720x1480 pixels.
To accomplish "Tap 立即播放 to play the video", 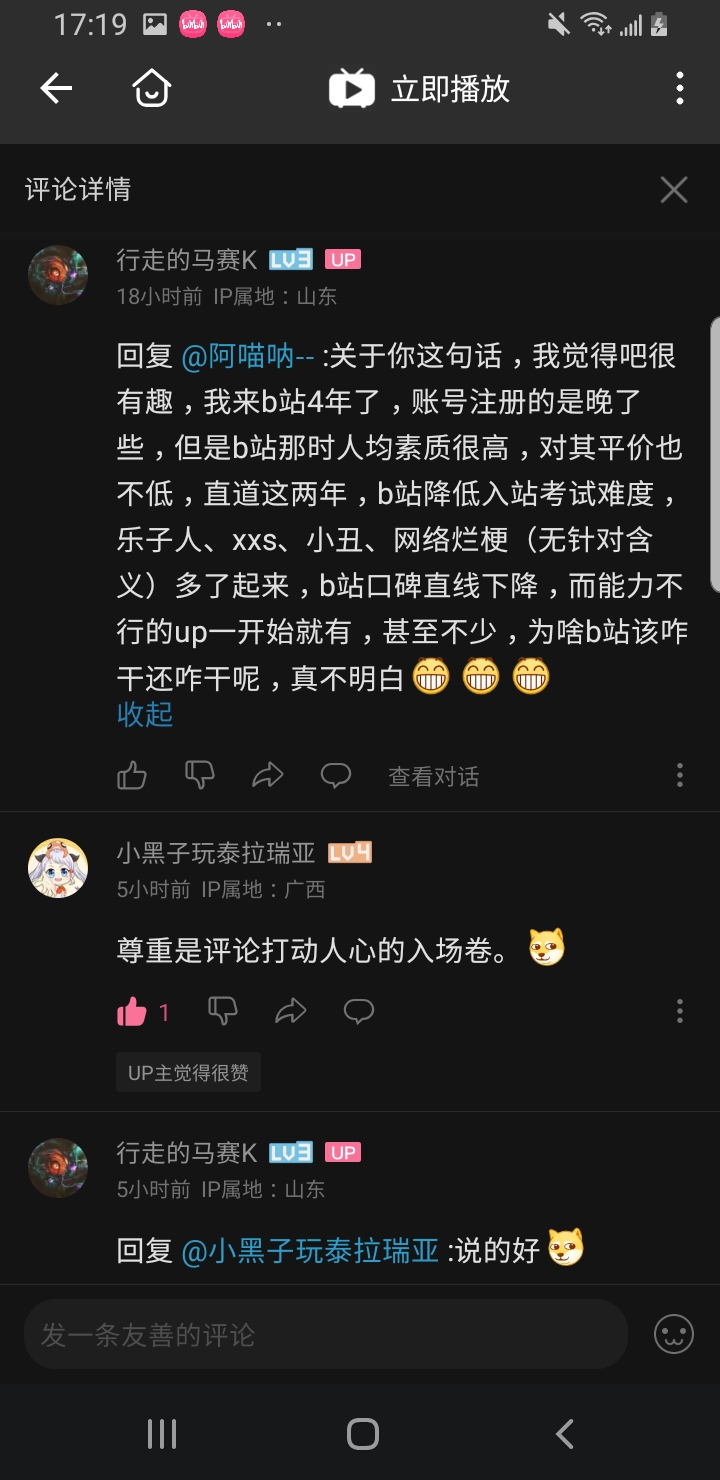I will [420, 89].
